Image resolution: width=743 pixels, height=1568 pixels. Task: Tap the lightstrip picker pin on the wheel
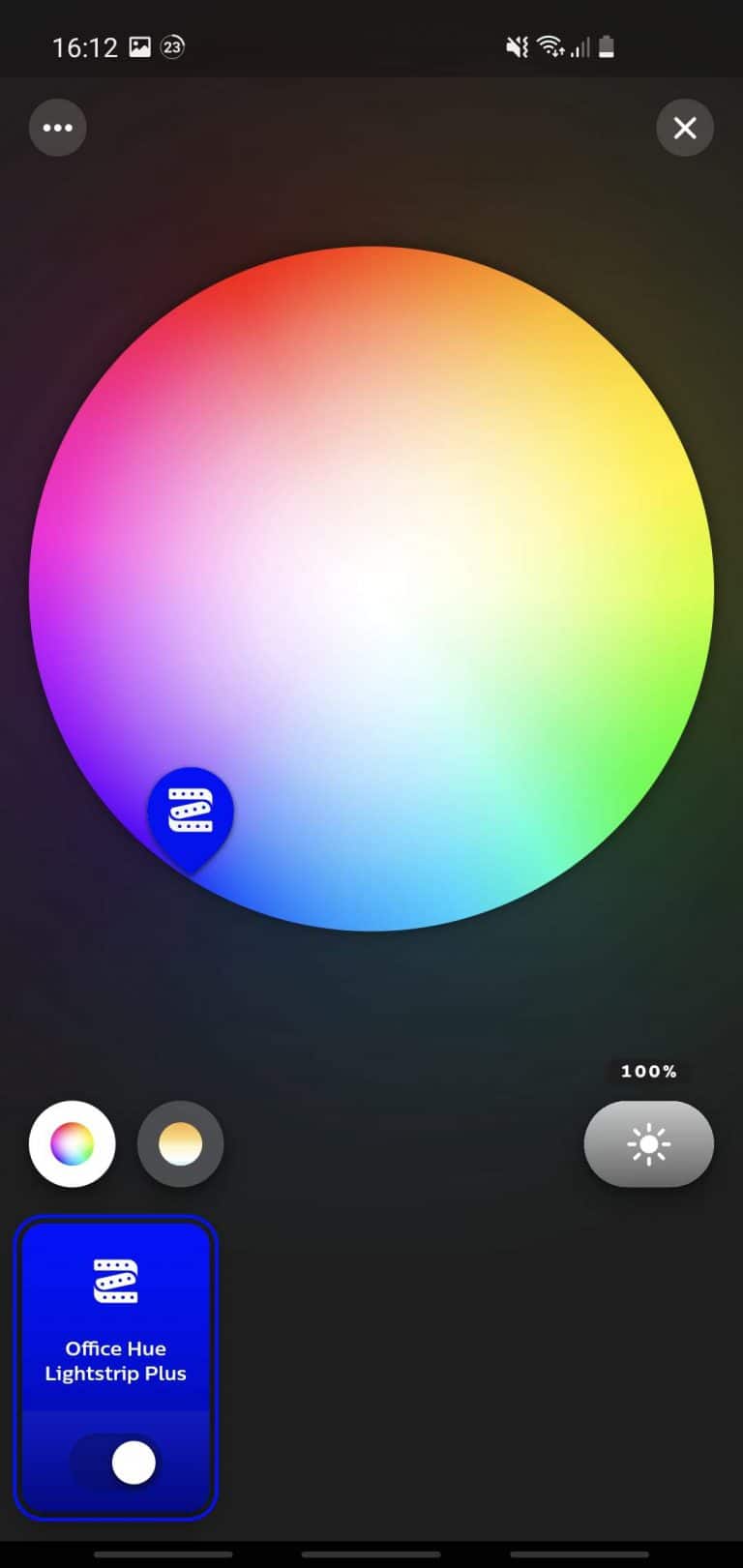click(x=191, y=813)
